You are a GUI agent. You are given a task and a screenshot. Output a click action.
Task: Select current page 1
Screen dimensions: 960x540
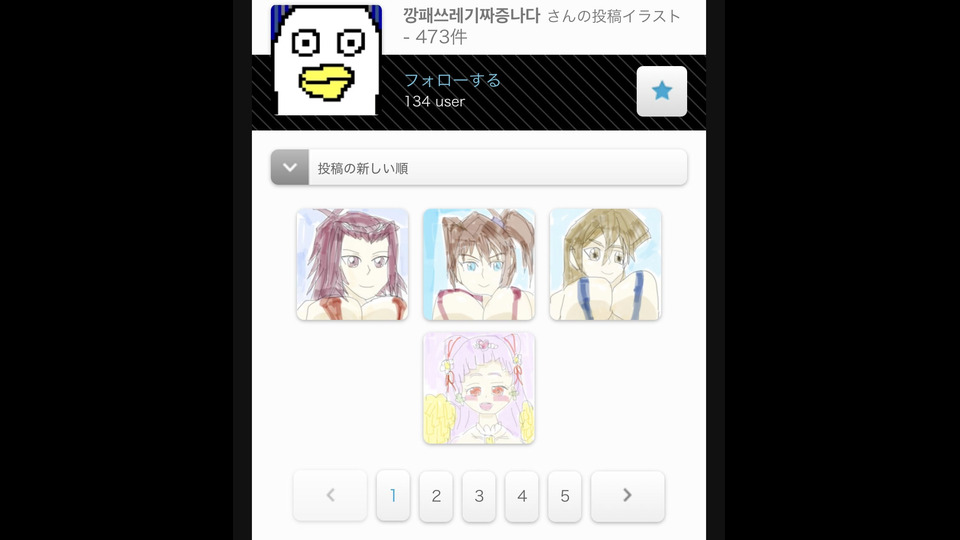[x=393, y=496]
